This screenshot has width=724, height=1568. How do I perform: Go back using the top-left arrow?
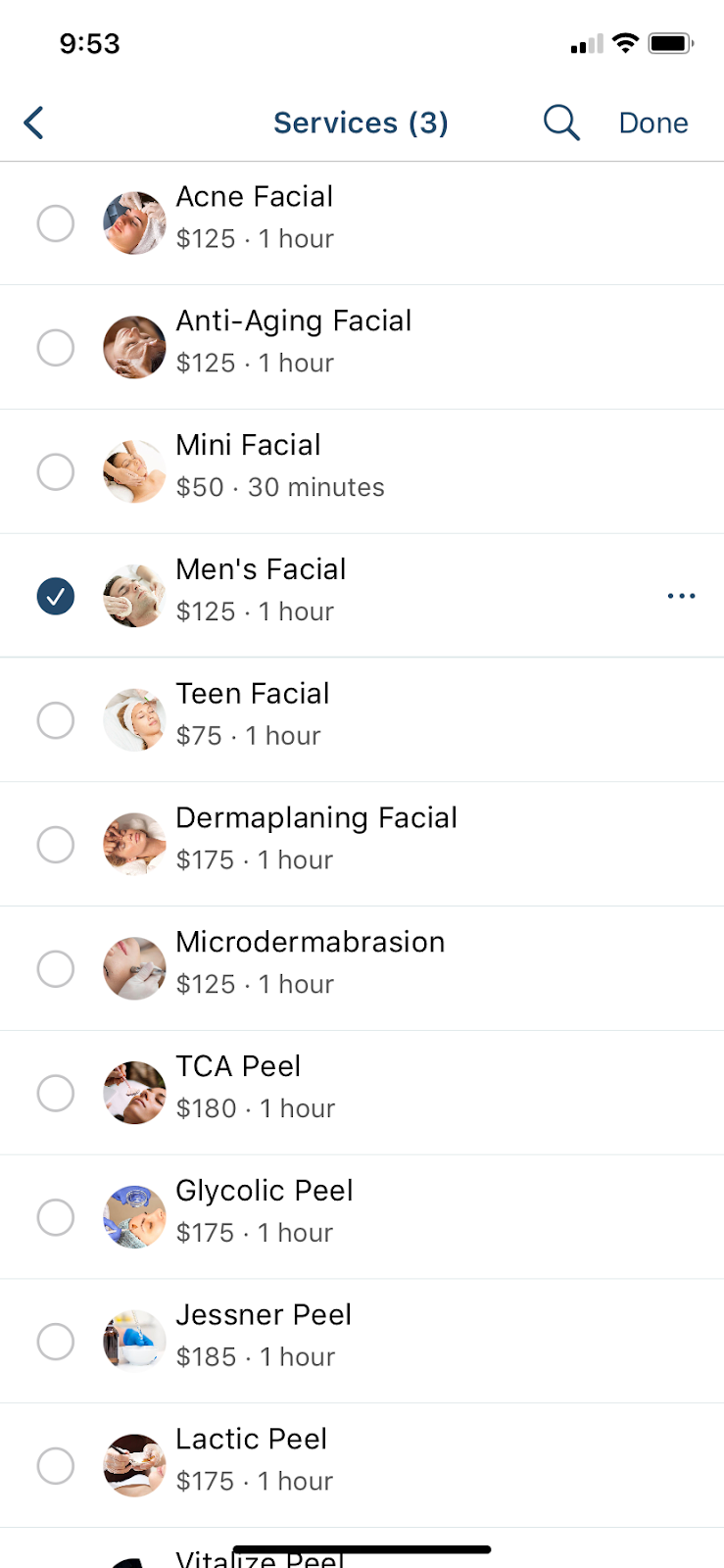33,123
